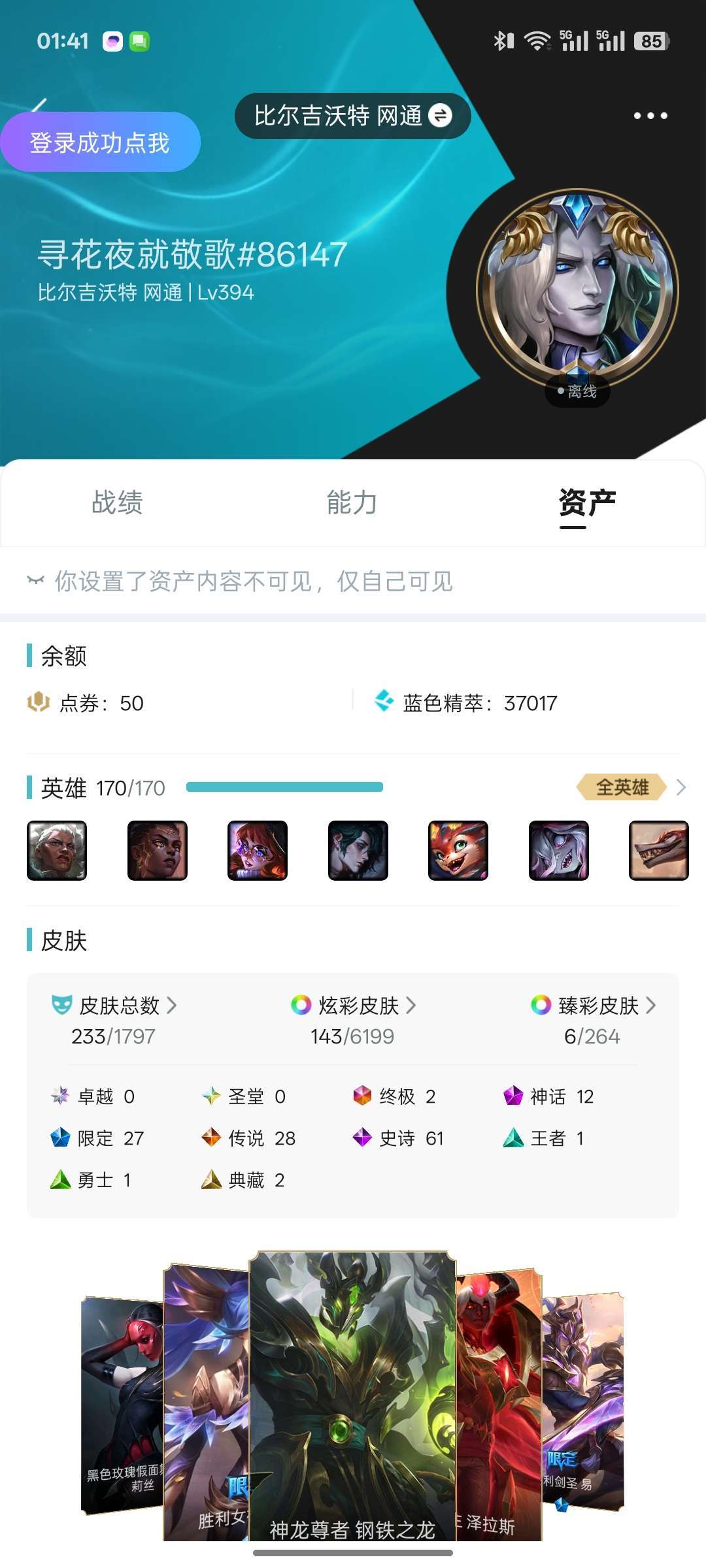Switch to the 能力 tab
Screen dimensions: 706x1568
coord(352,502)
